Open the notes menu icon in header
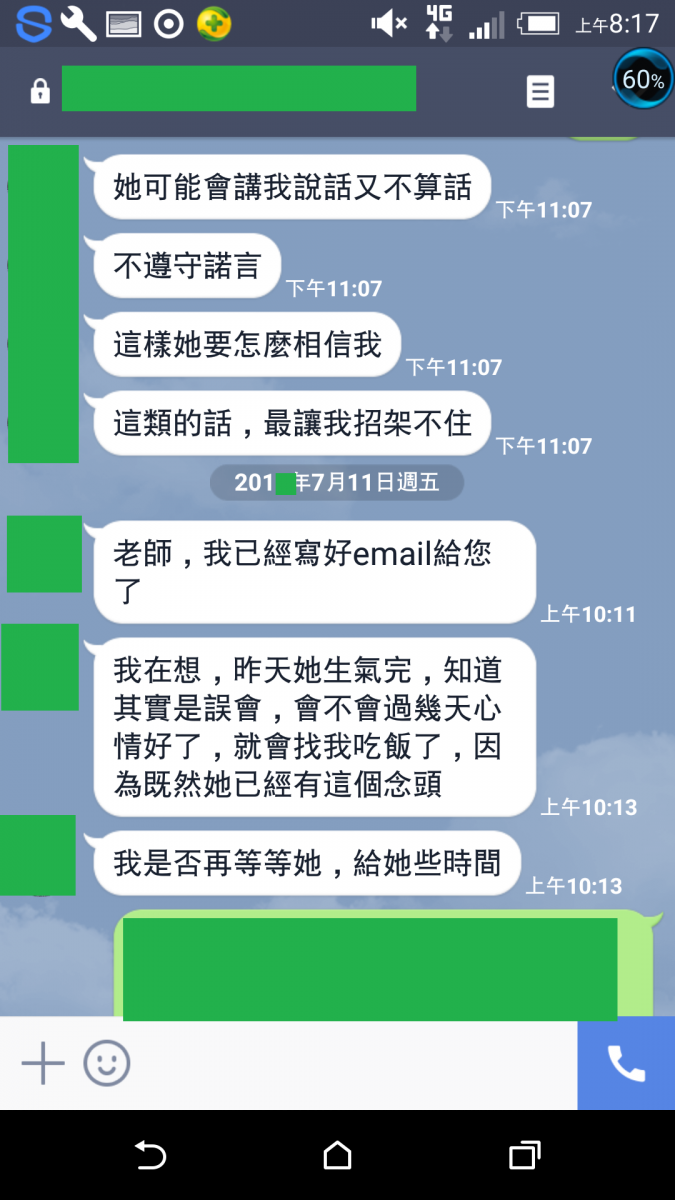This screenshot has width=675, height=1200. tap(540, 92)
